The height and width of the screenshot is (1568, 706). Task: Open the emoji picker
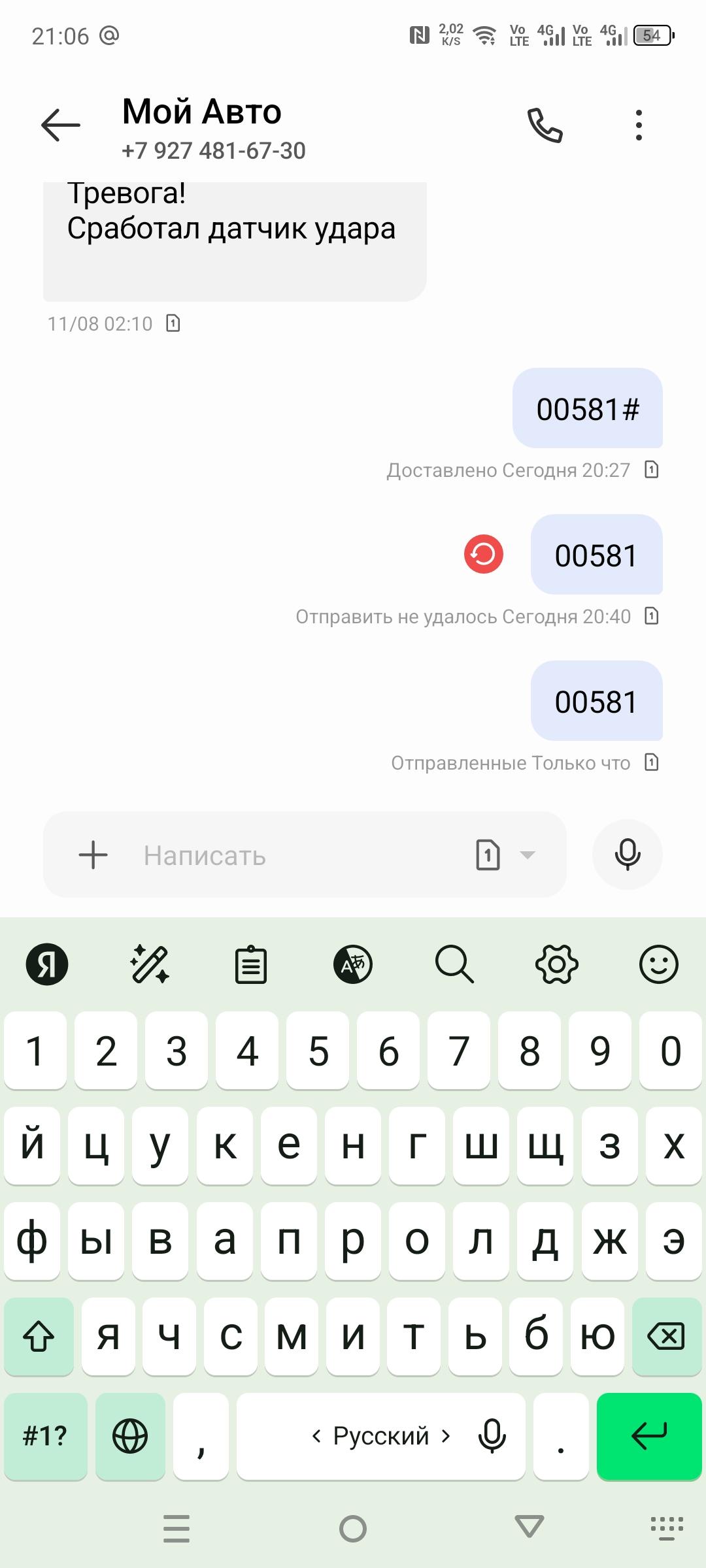point(658,964)
